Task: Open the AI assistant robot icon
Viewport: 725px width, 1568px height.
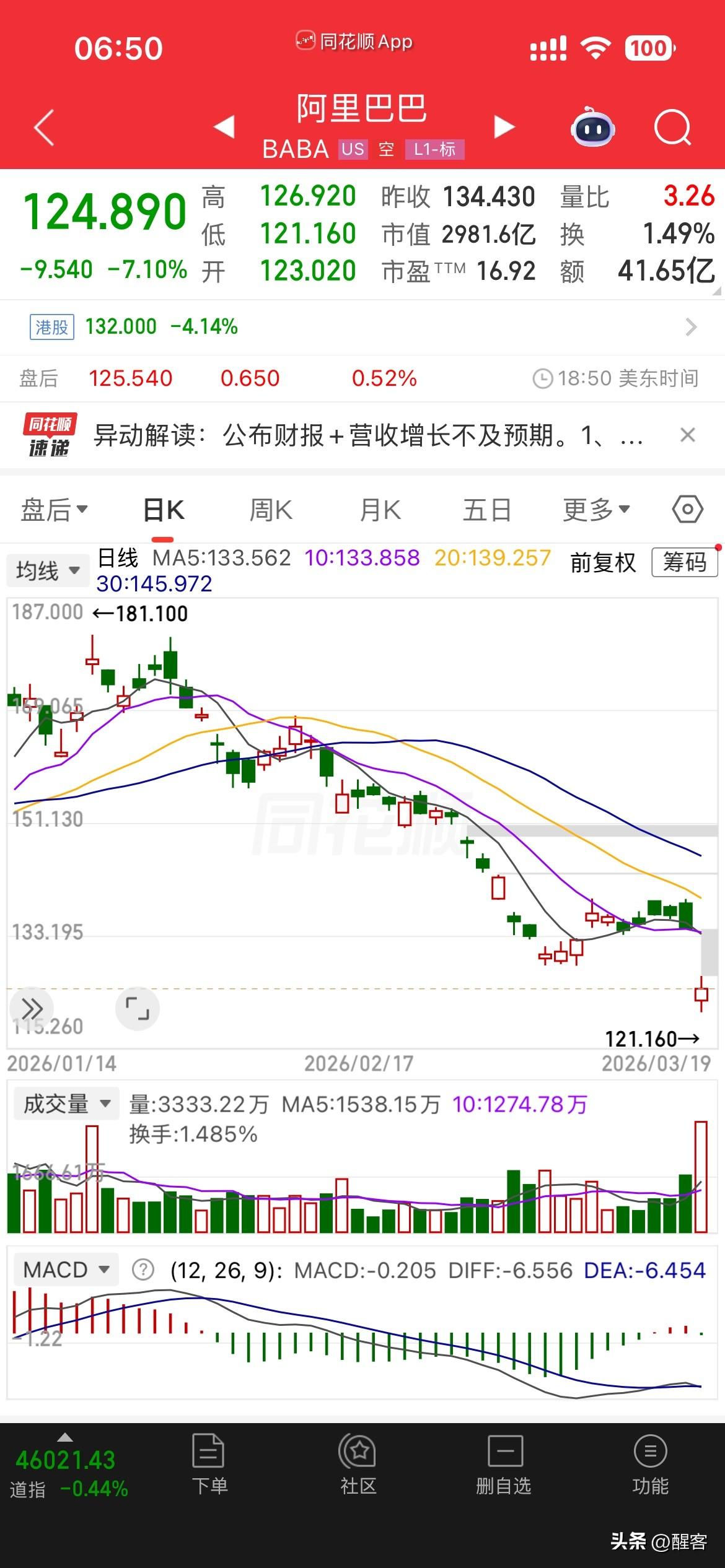Action: click(x=593, y=127)
